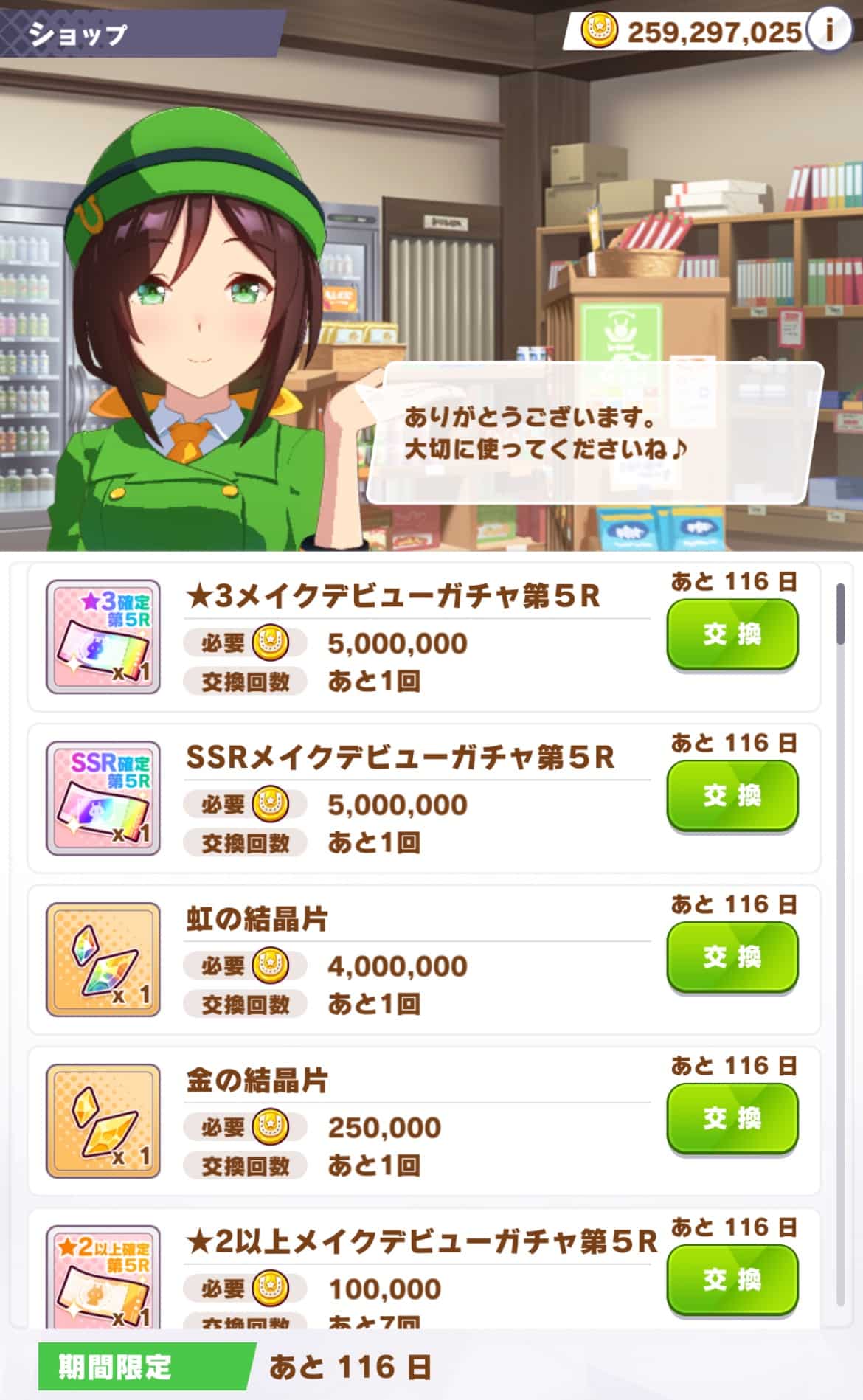The width and height of the screenshot is (863, 1400).
Task: Tap 交換 for 金の結晶片
Action: point(732,1118)
